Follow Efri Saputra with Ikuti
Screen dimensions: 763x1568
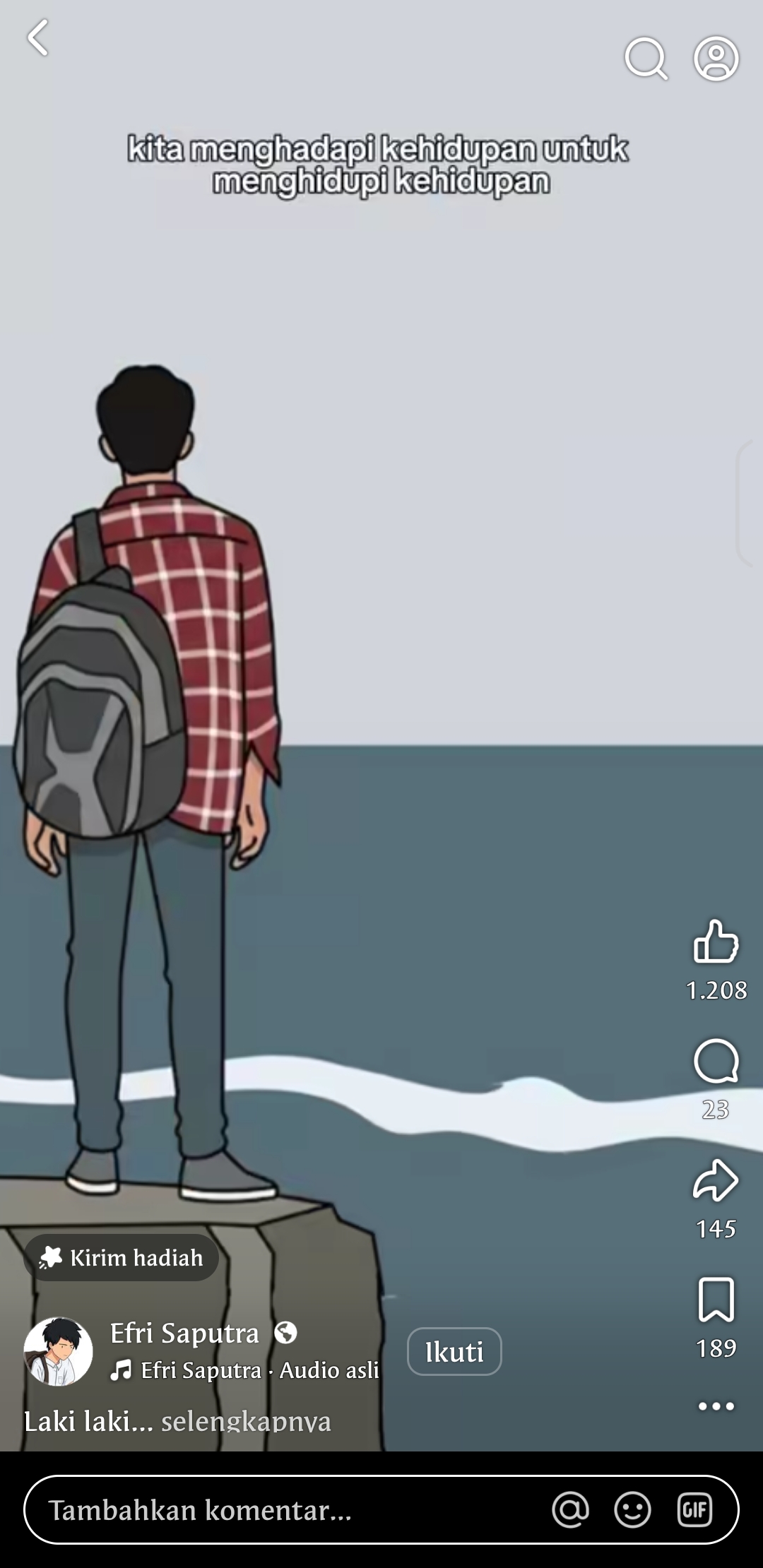point(454,1352)
